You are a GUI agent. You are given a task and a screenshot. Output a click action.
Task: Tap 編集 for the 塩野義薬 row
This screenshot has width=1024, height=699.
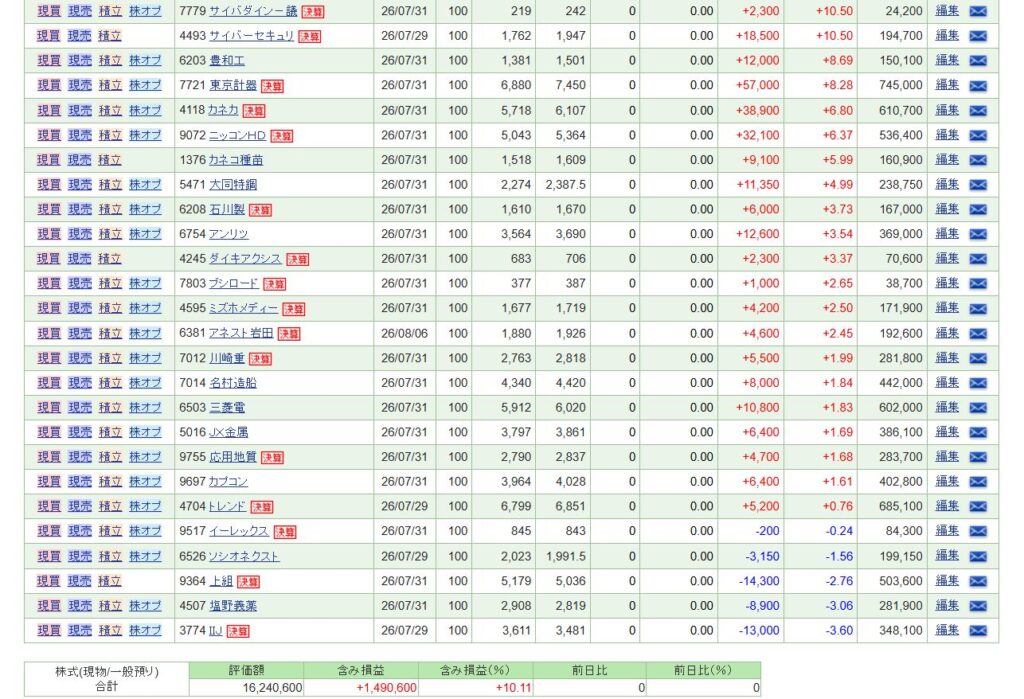(x=947, y=606)
